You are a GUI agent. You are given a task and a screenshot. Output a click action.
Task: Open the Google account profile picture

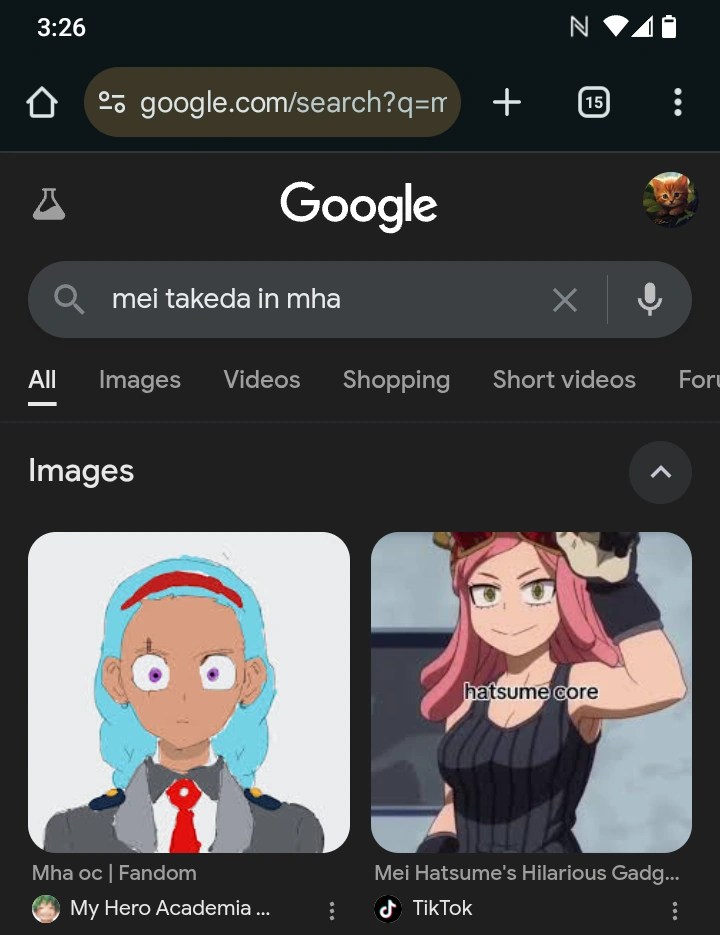coord(669,200)
